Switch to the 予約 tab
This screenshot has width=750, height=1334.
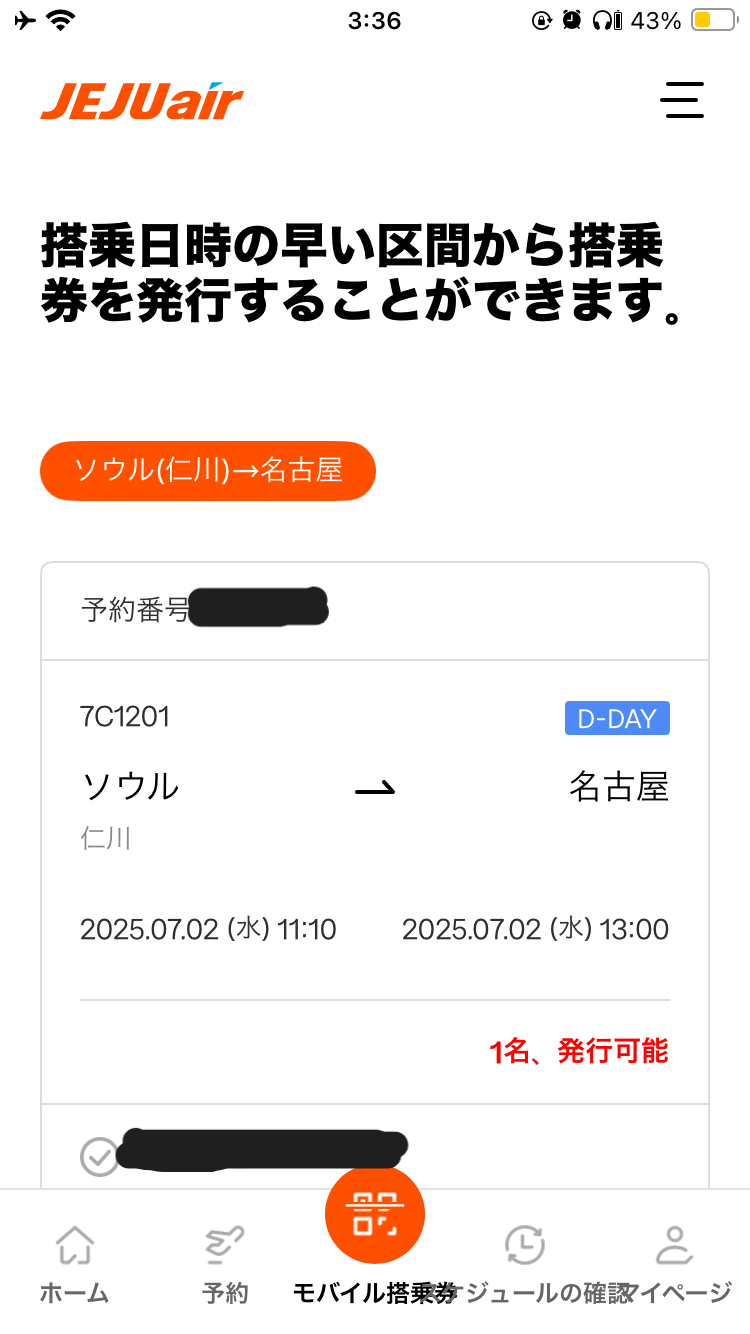point(225,1264)
